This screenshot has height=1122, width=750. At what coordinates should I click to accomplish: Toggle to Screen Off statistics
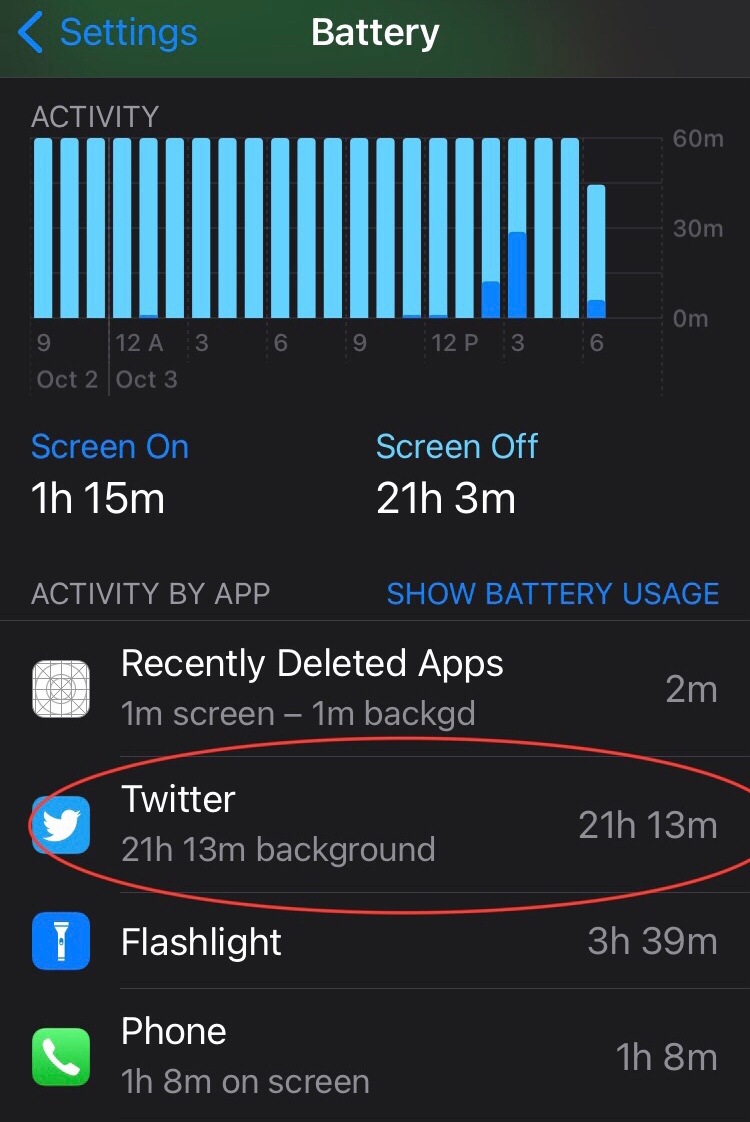pyautogui.click(x=457, y=446)
